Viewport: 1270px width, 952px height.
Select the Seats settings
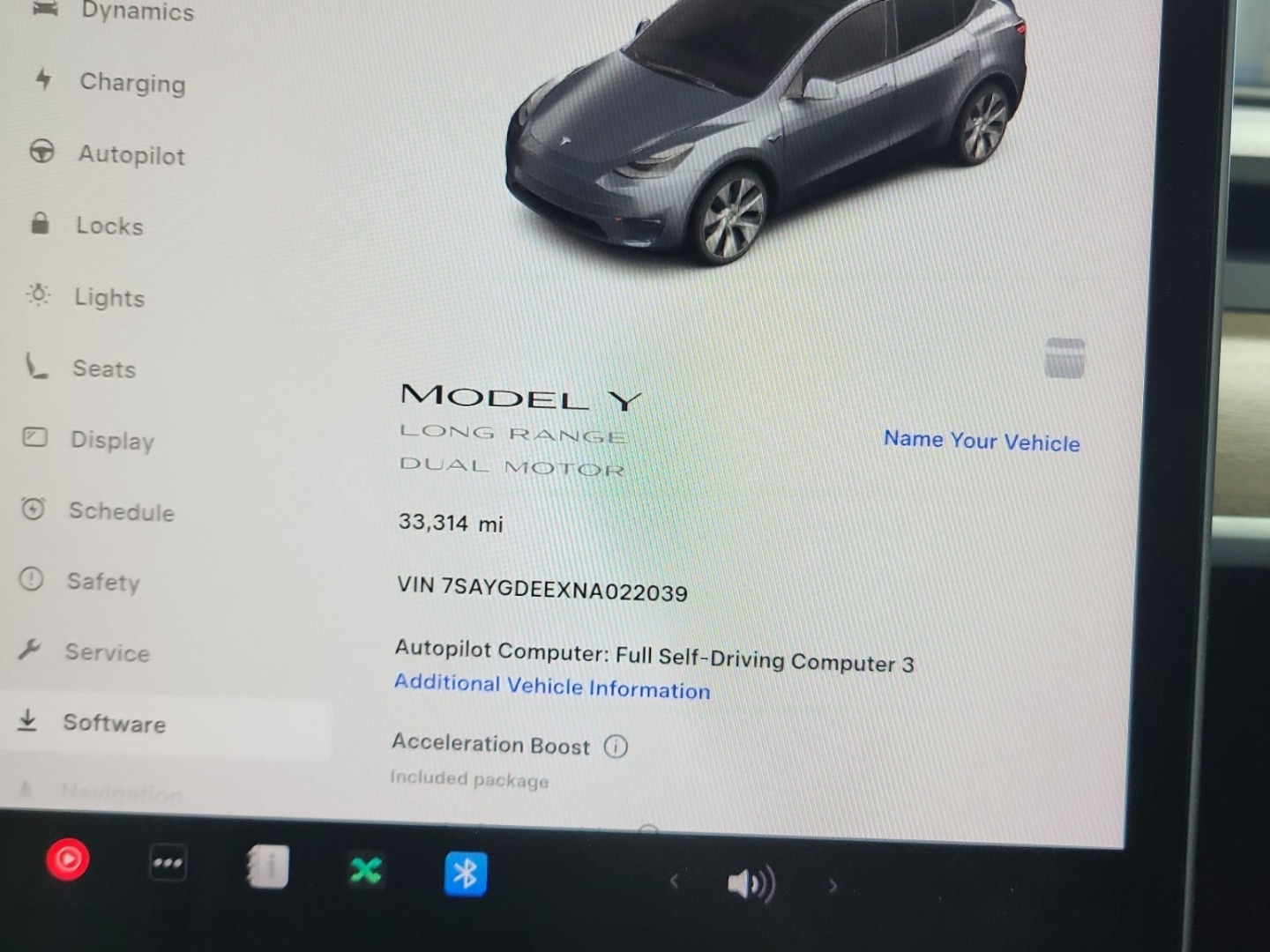tap(104, 369)
